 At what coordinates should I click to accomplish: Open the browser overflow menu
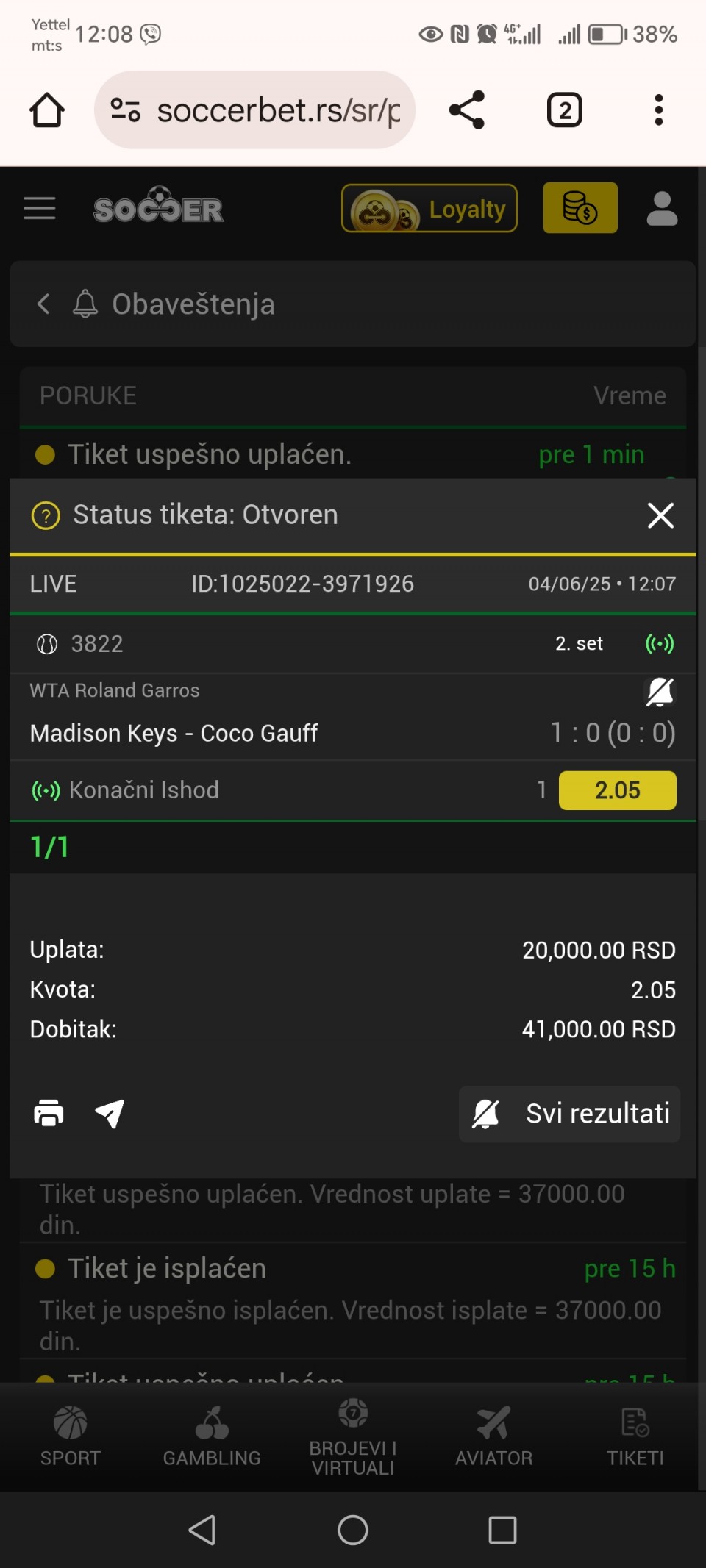click(x=658, y=110)
